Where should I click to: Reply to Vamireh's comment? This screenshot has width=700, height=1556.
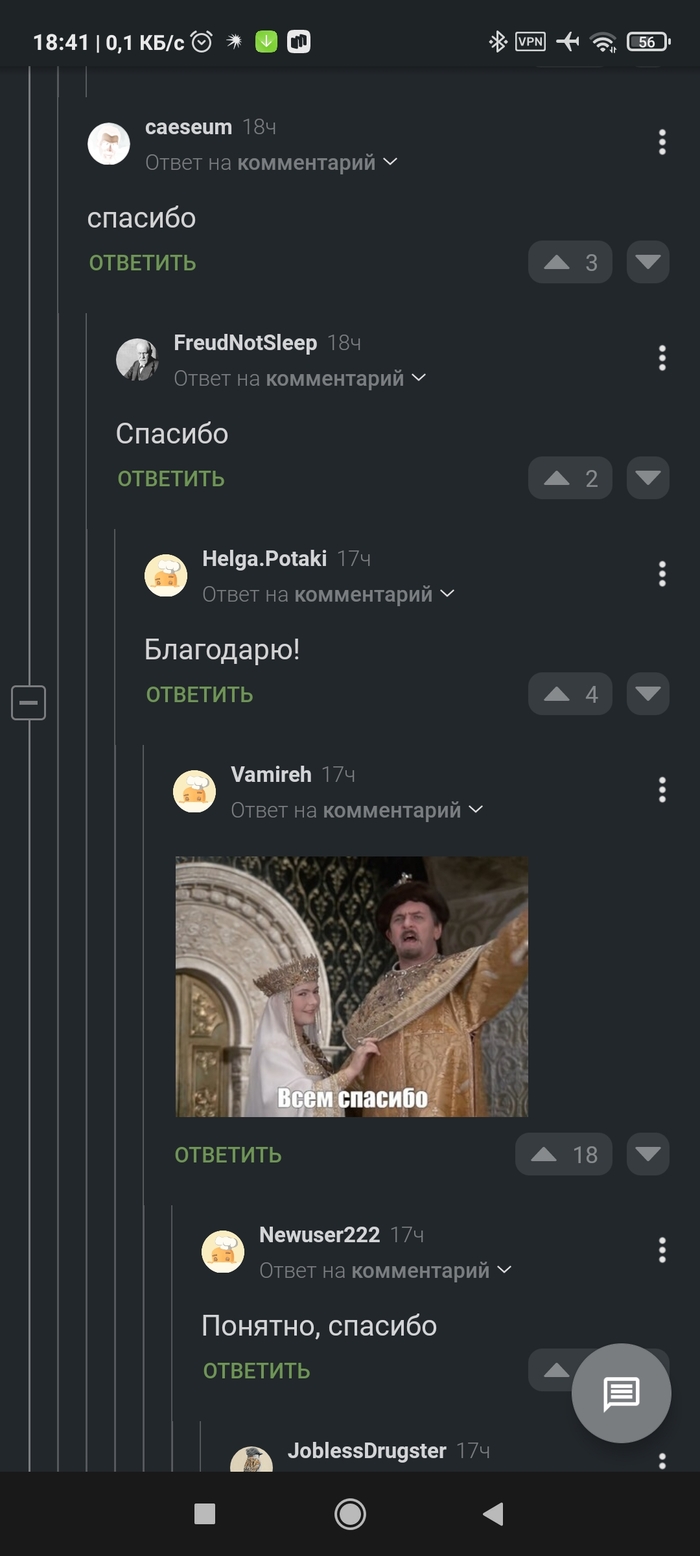pyautogui.click(x=228, y=1155)
